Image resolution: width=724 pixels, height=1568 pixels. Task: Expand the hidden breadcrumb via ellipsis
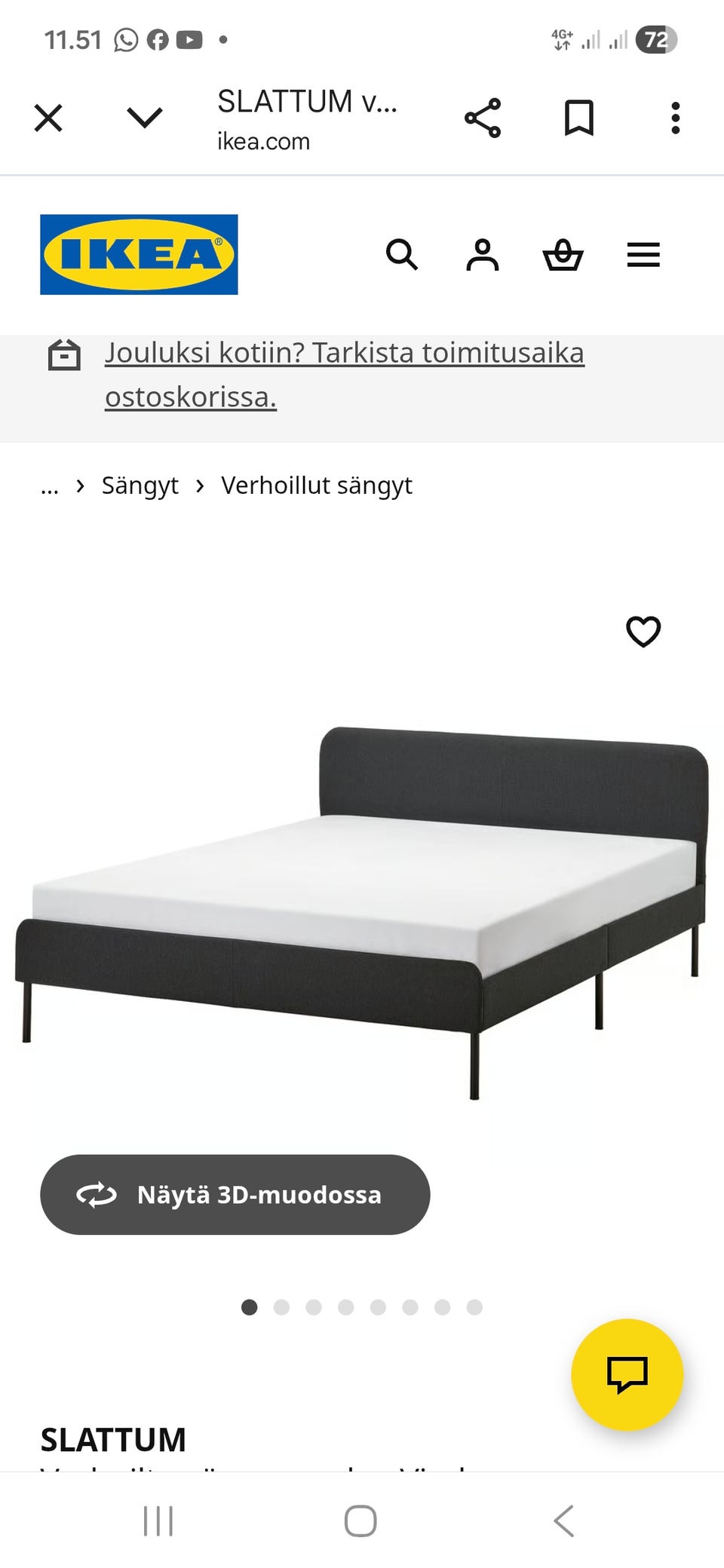pyautogui.click(x=49, y=486)
